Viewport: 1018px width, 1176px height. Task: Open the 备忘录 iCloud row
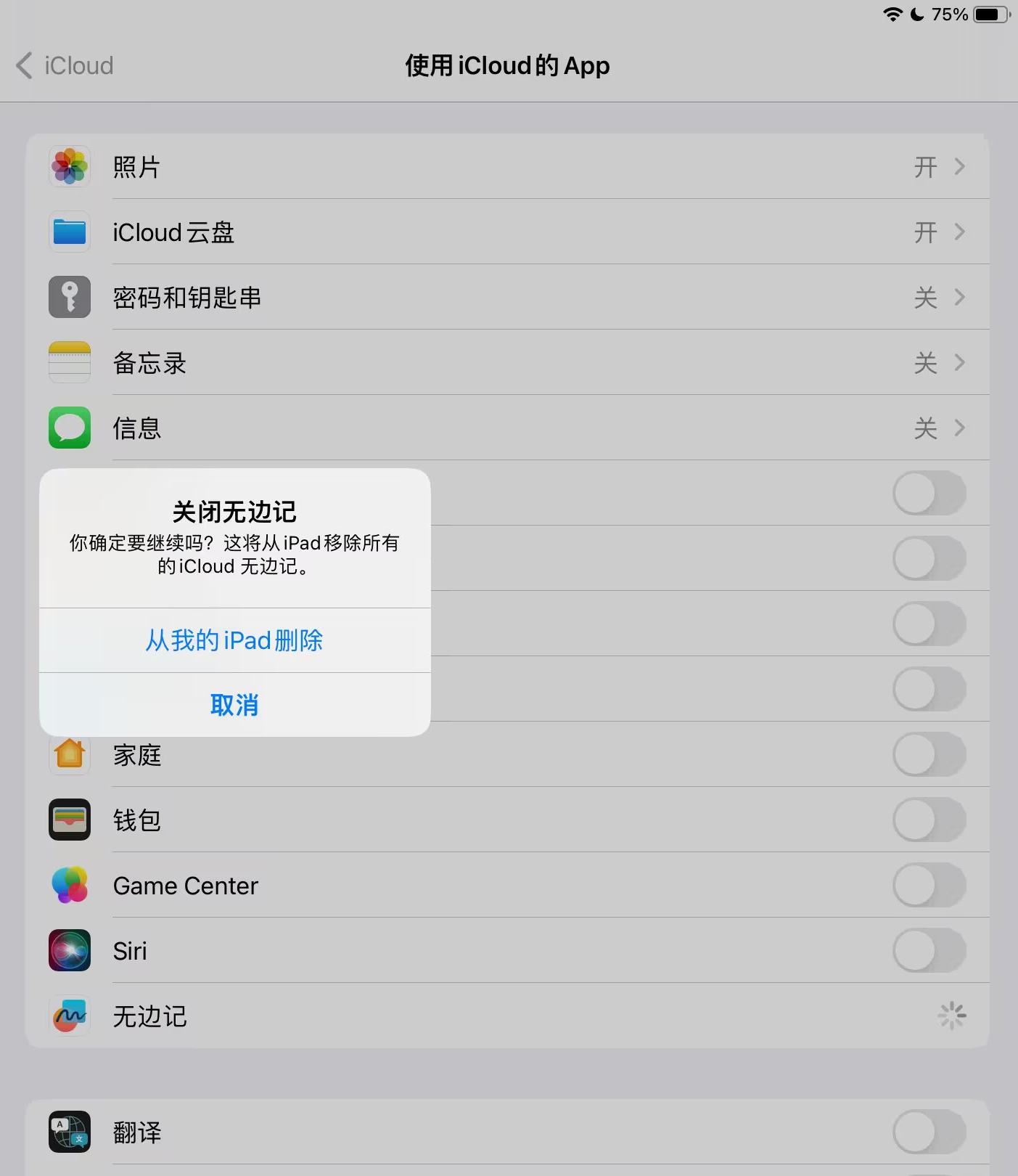(x=508, y=363)
